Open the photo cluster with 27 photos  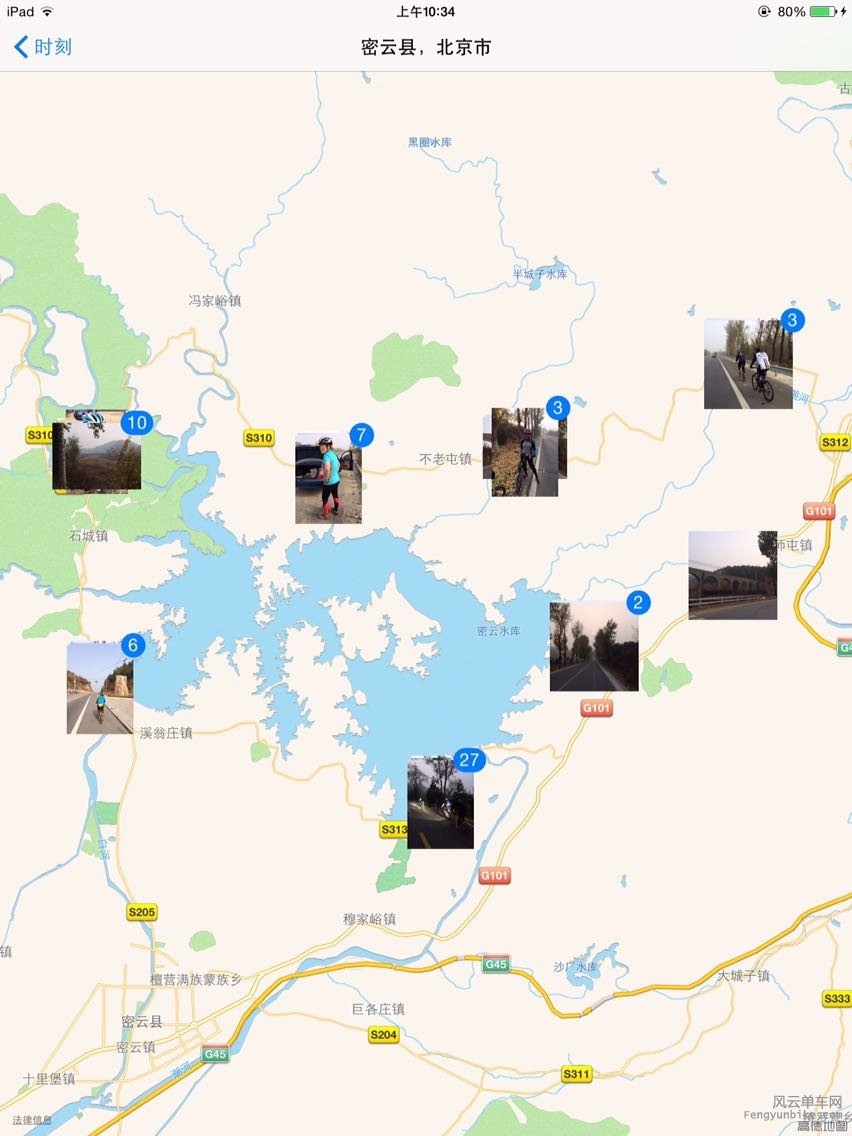[440, 803]
